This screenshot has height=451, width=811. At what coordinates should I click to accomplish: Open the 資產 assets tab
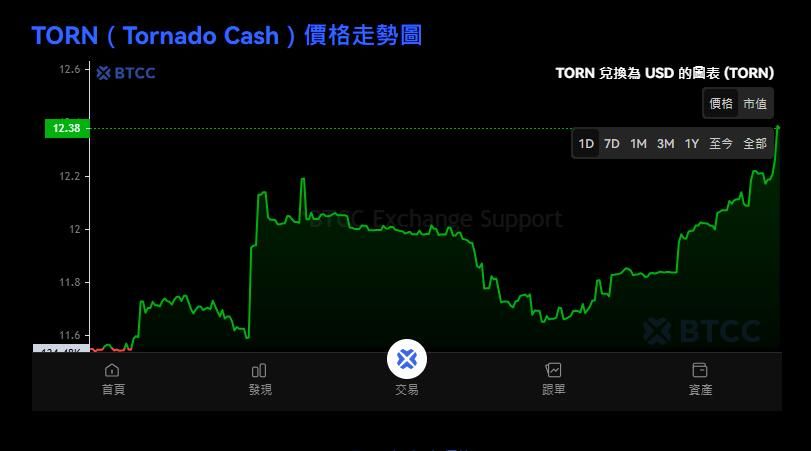tap(700, 380)
